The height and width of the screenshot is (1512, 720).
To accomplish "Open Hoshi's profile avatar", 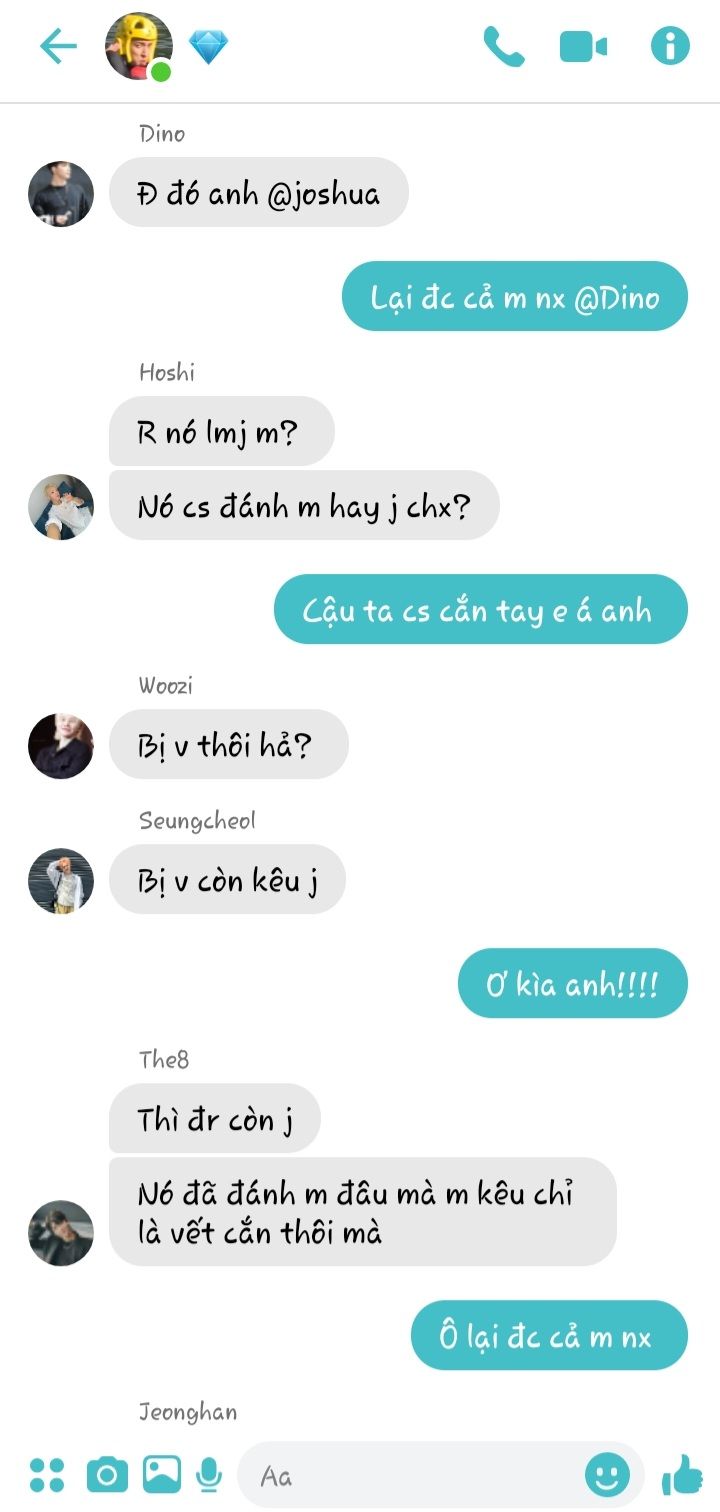I will (61, 507).
